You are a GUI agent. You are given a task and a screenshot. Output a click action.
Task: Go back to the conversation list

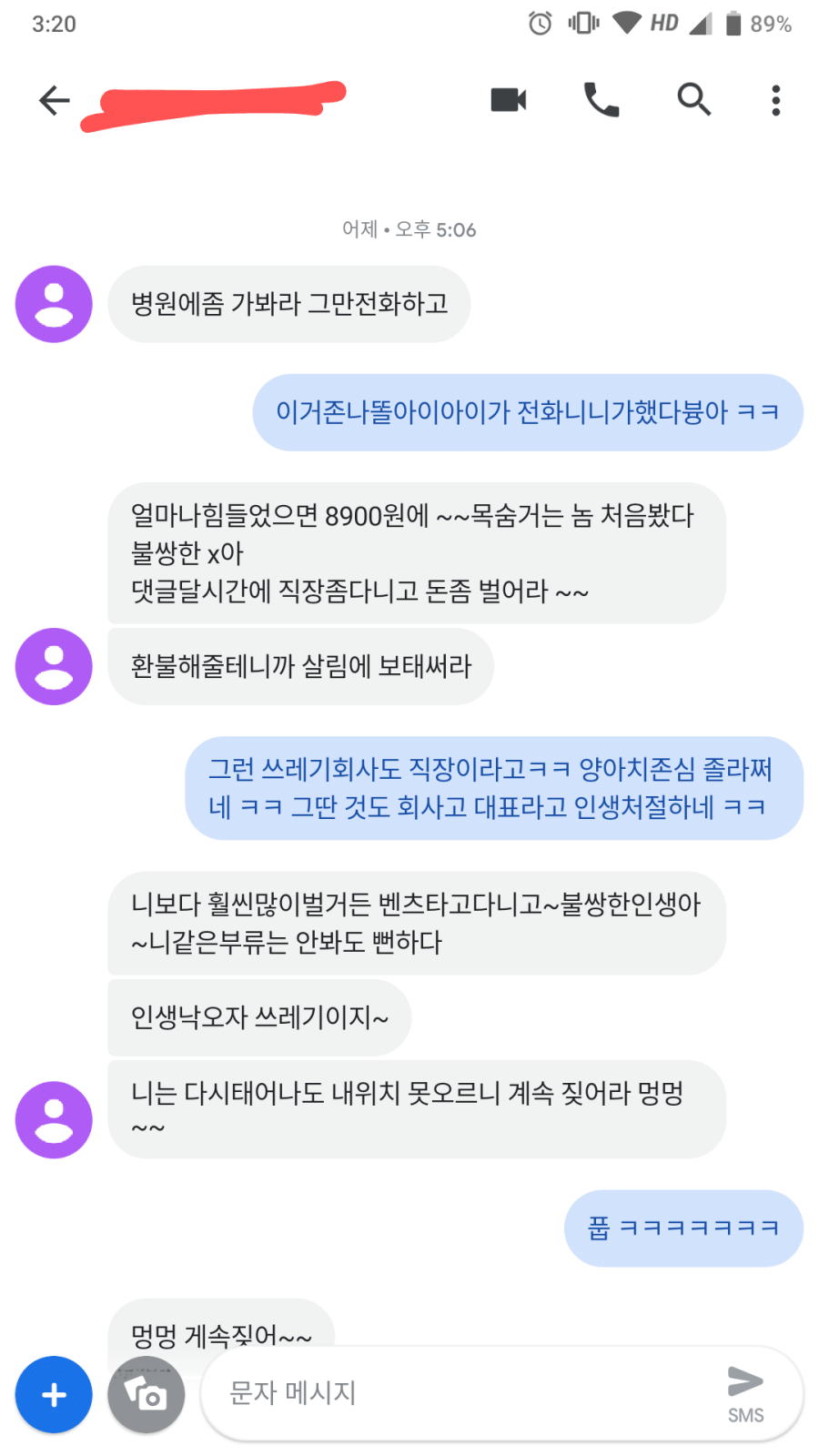[55, 100]
